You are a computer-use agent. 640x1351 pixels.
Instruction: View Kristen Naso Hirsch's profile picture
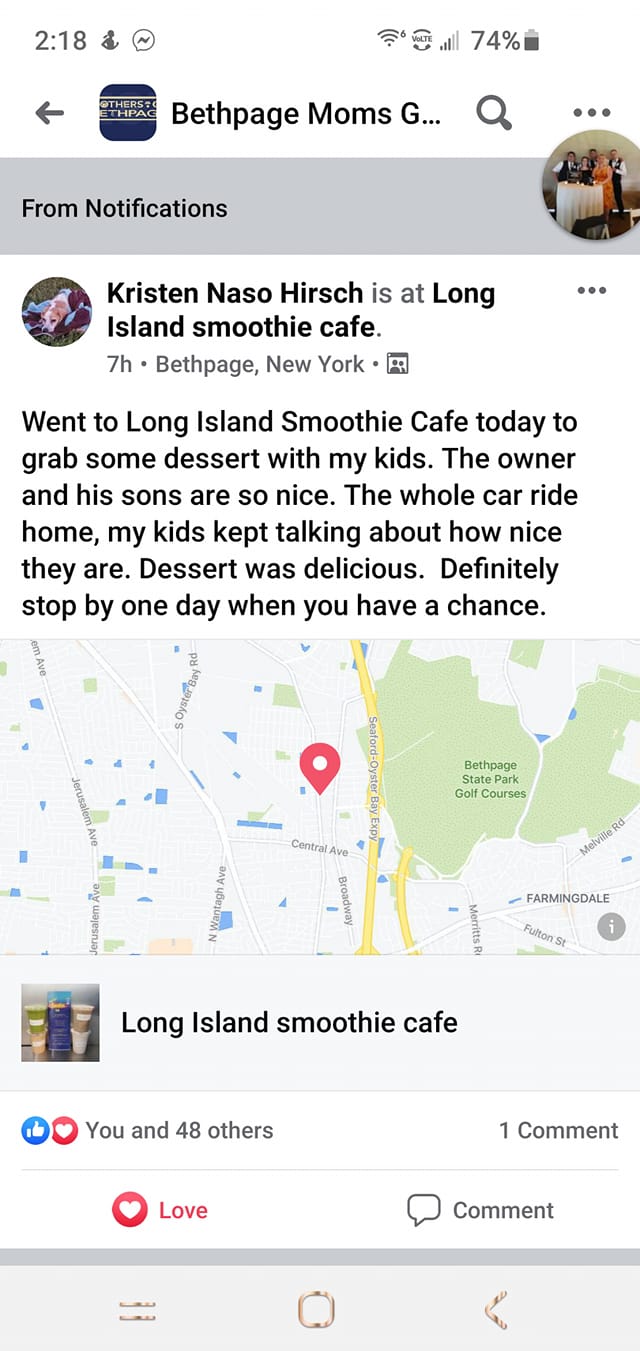pos(56,311)
